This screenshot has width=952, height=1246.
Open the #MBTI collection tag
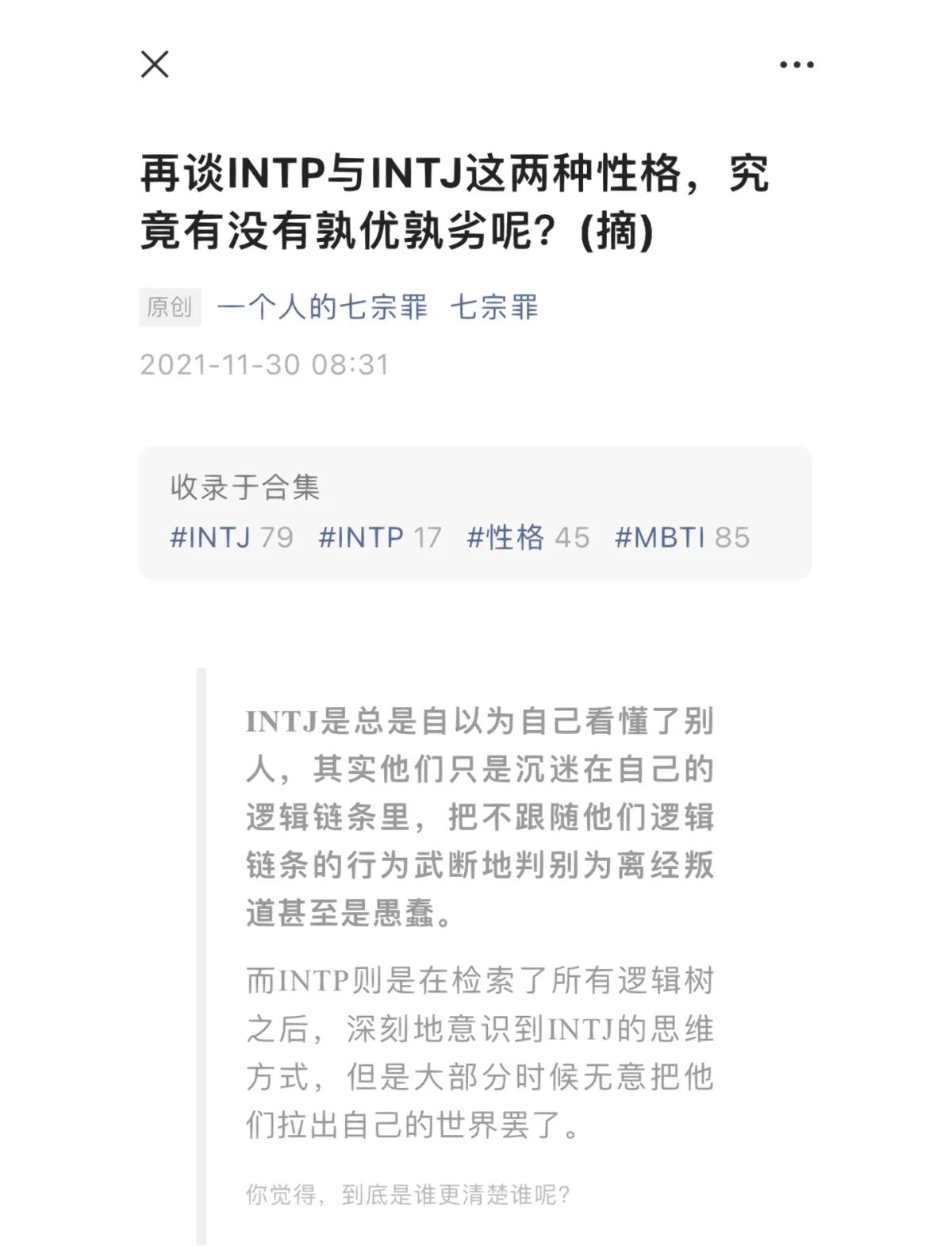click(x=681, y=537)
